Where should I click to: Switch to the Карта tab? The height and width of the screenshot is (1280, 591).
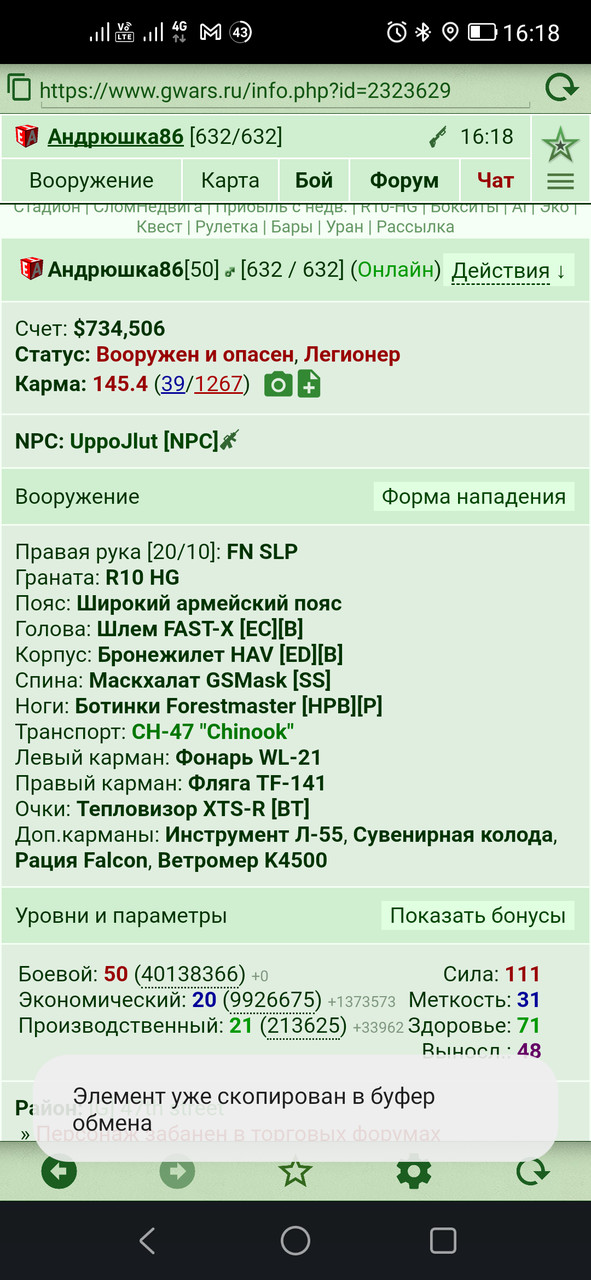230,181
